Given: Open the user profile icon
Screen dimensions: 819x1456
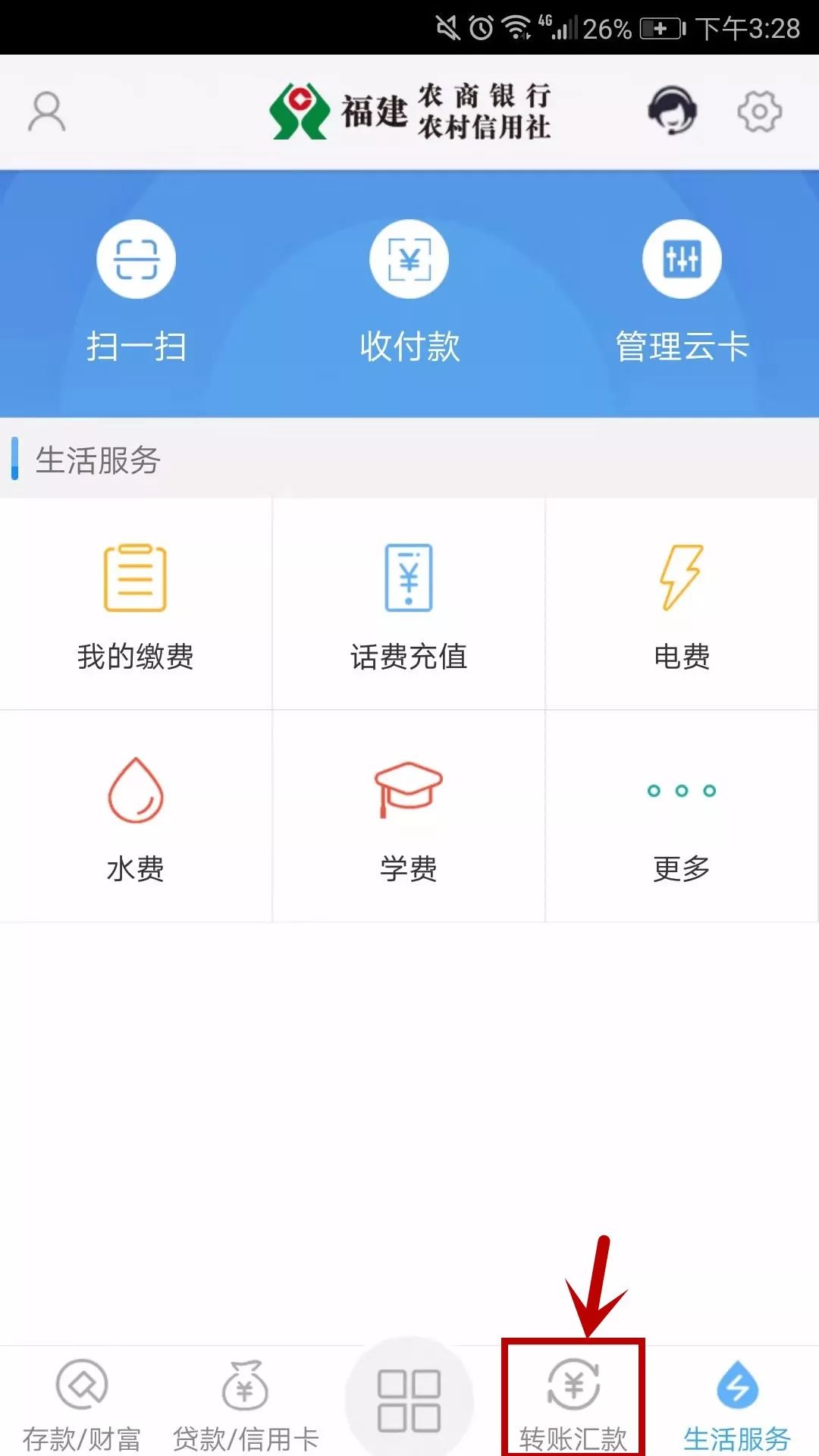Looking at the screenshot, I should coord(47,111).
